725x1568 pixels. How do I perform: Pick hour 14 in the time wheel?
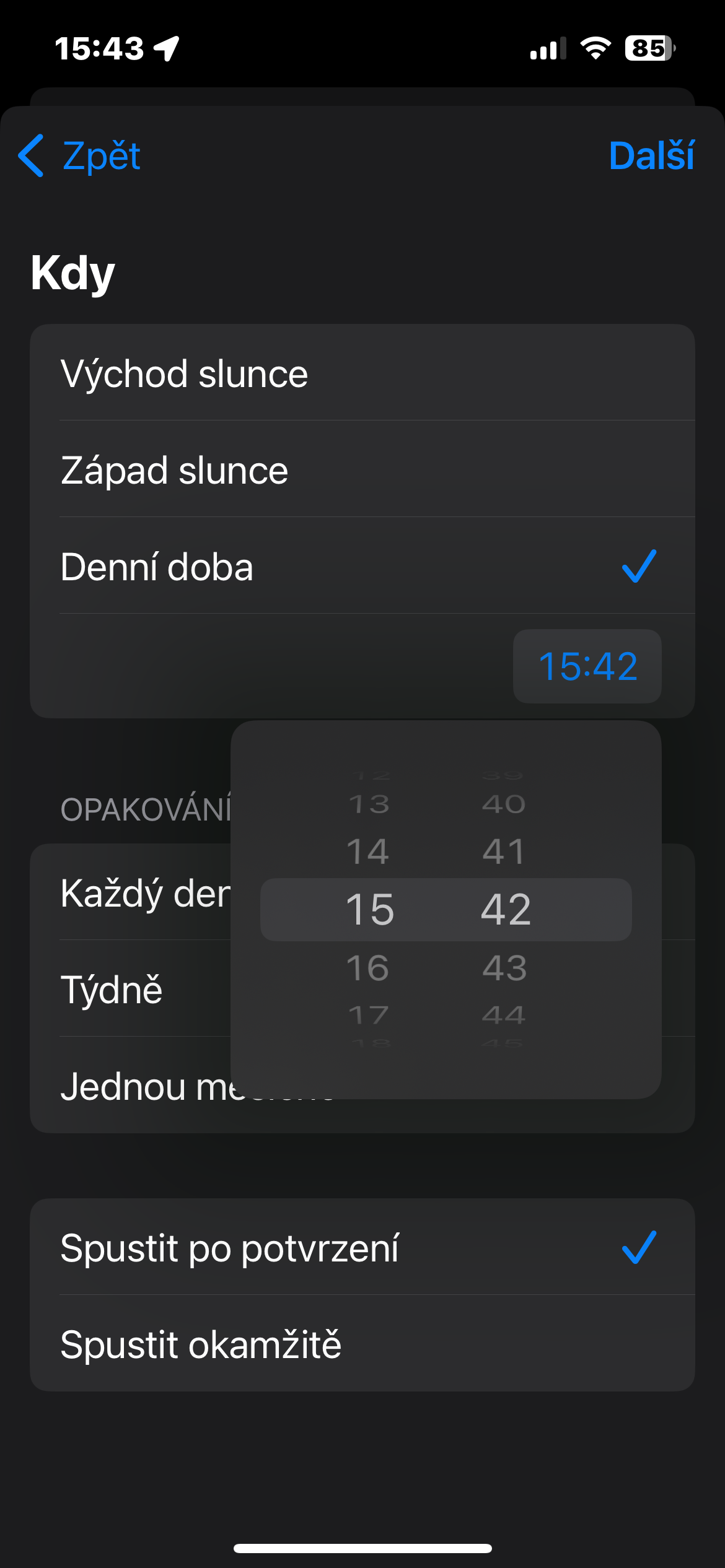pos(369,852)
